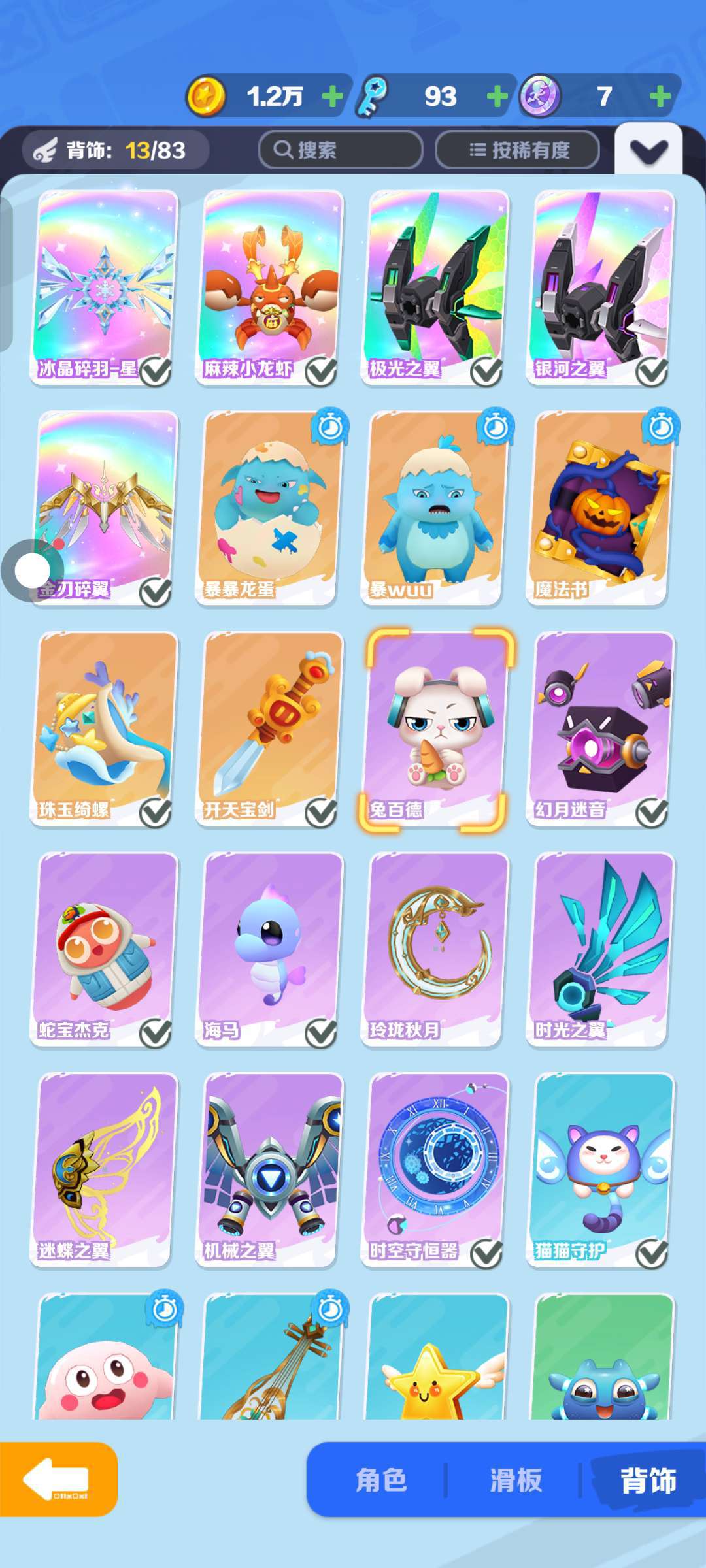Viewport: 706px width, 1568px height.
Task: Pick the 极光之翼 wings
Action: pos(435,286)
